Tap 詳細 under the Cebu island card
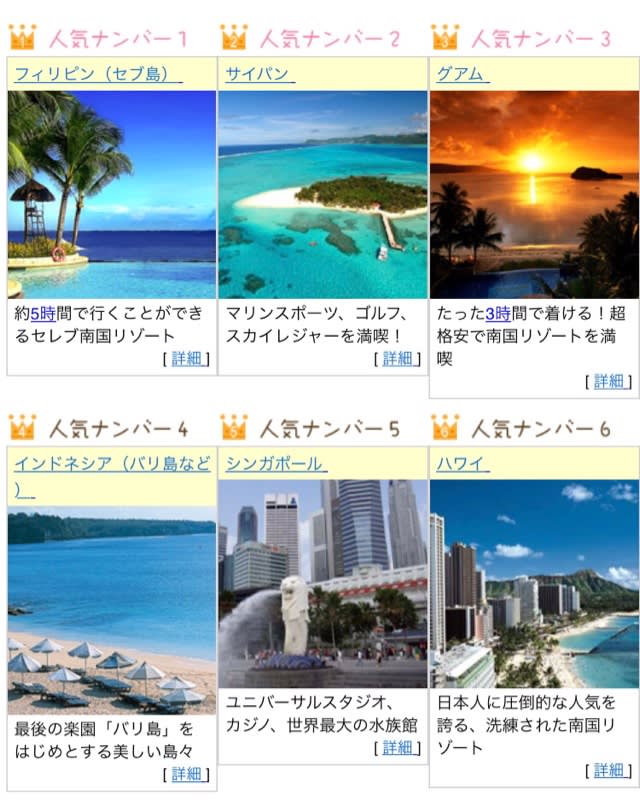Screen dimensions: 640x808 [x=187, y=358]
